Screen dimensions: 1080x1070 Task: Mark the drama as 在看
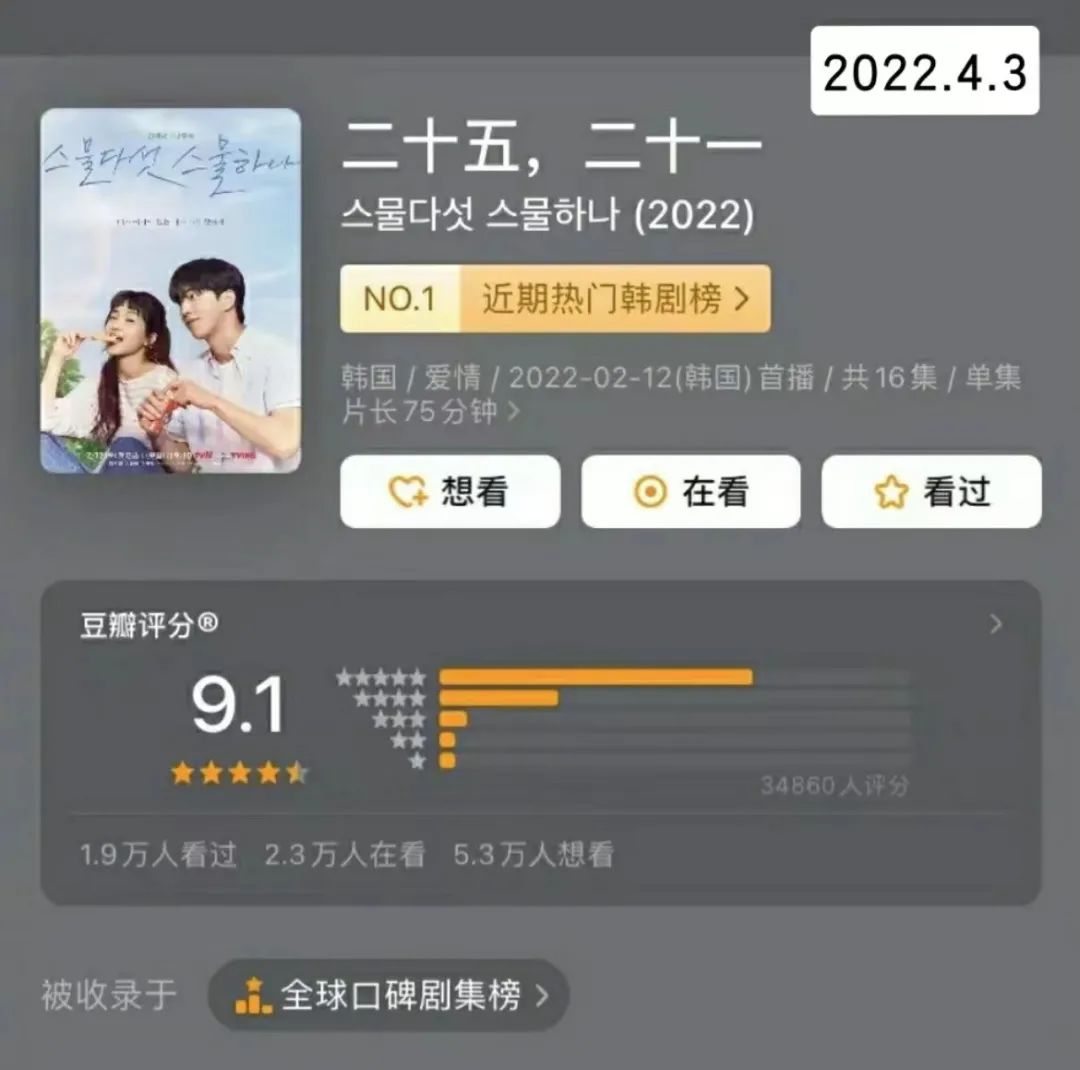(x=691, y=491)
